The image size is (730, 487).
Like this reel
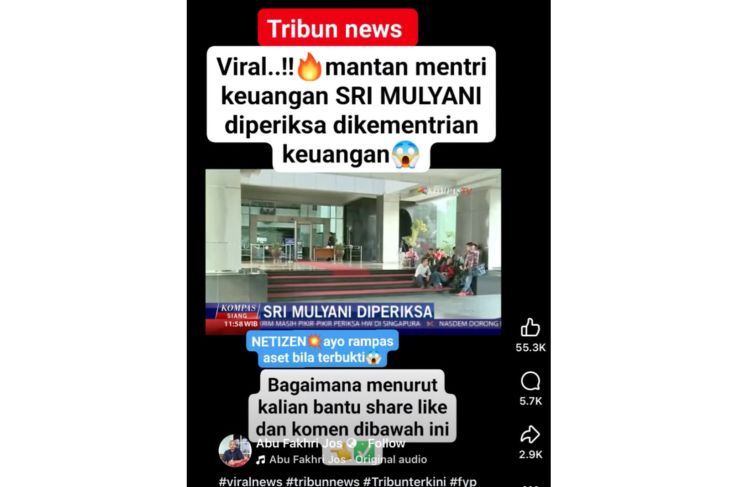point(530,327)
